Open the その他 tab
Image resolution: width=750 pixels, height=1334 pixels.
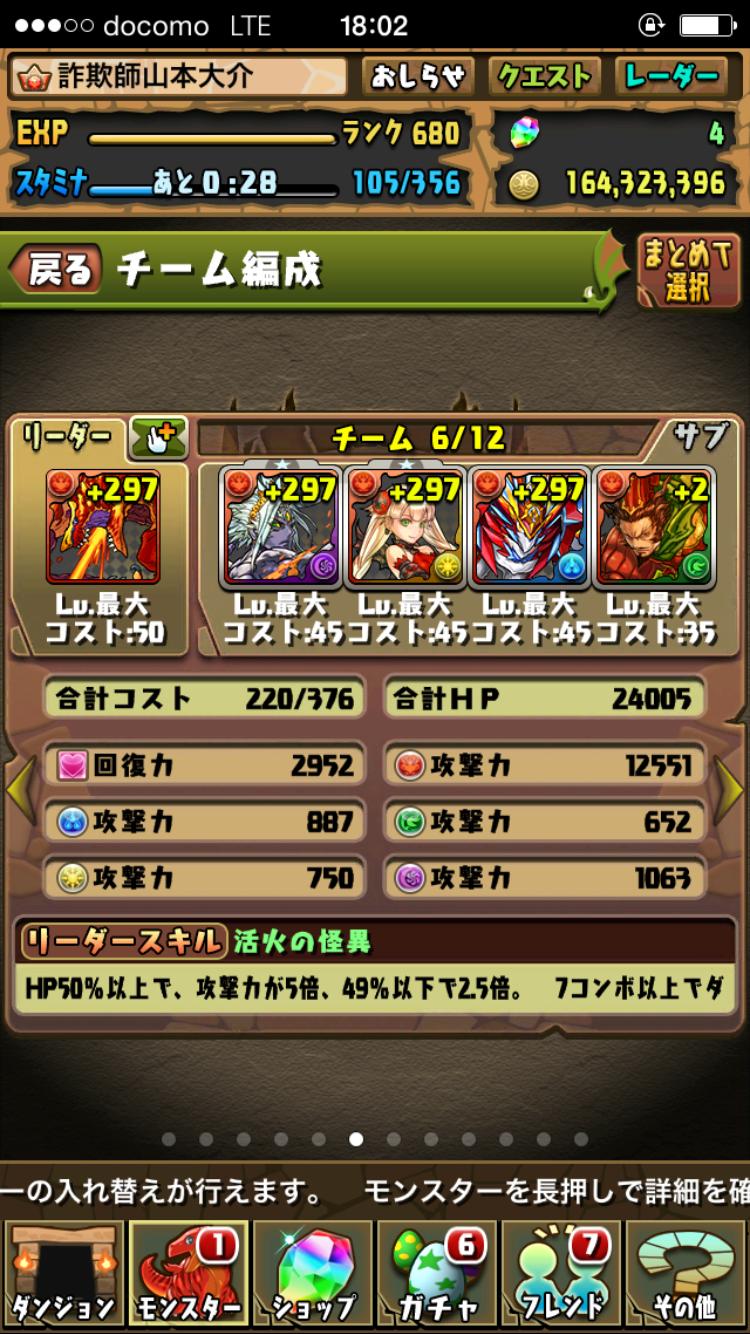click(x=686, y=1274)
